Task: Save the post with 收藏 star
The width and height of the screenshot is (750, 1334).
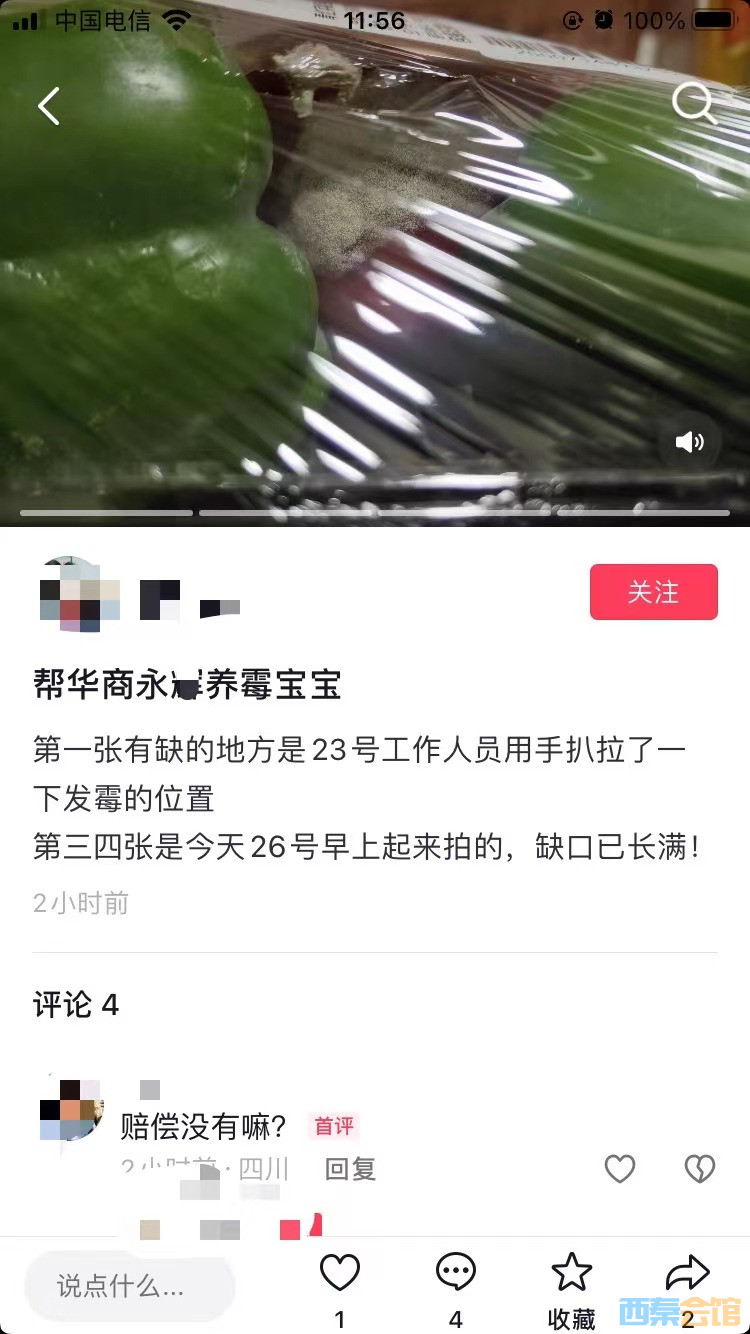Action: pyautogui.click(x=572, y=1273)
